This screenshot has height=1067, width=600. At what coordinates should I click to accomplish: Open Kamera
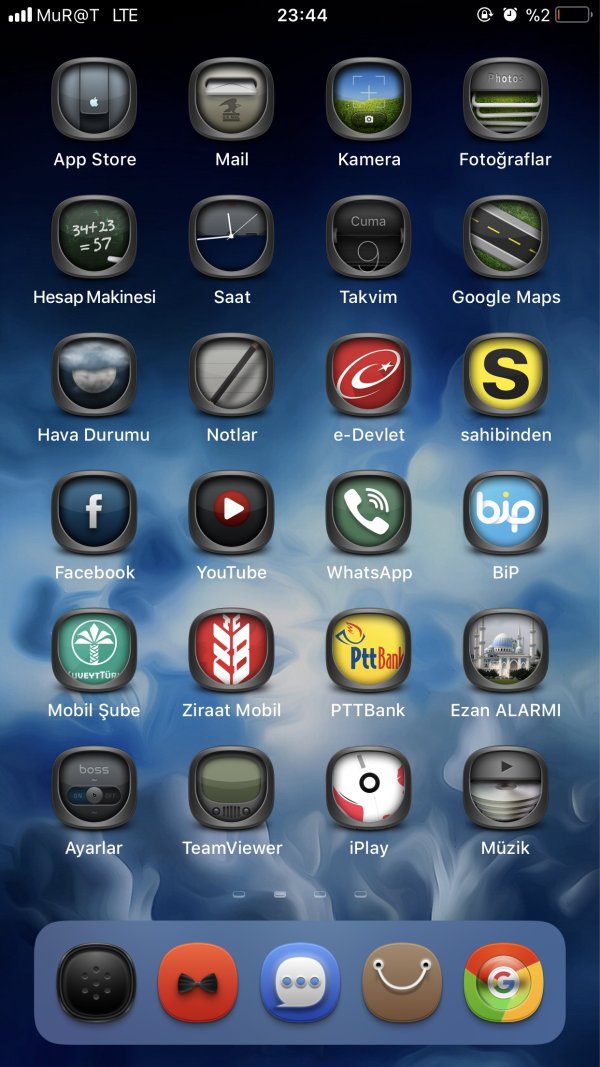coord(369,98)
